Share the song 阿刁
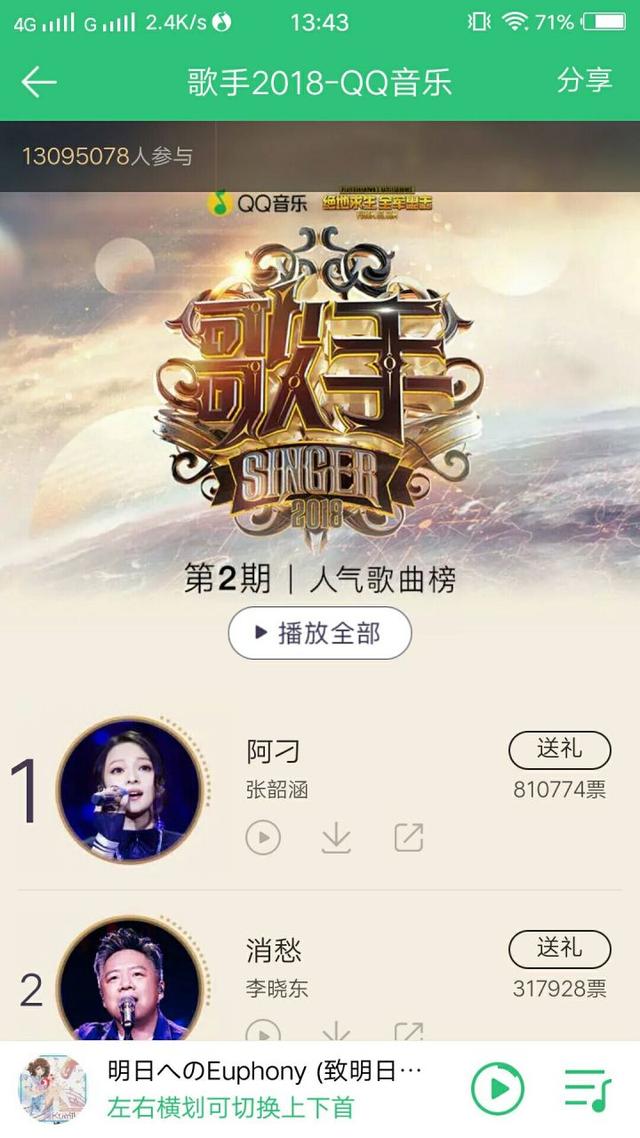Viewport: 640px width, 1138px height. [409, 838]
